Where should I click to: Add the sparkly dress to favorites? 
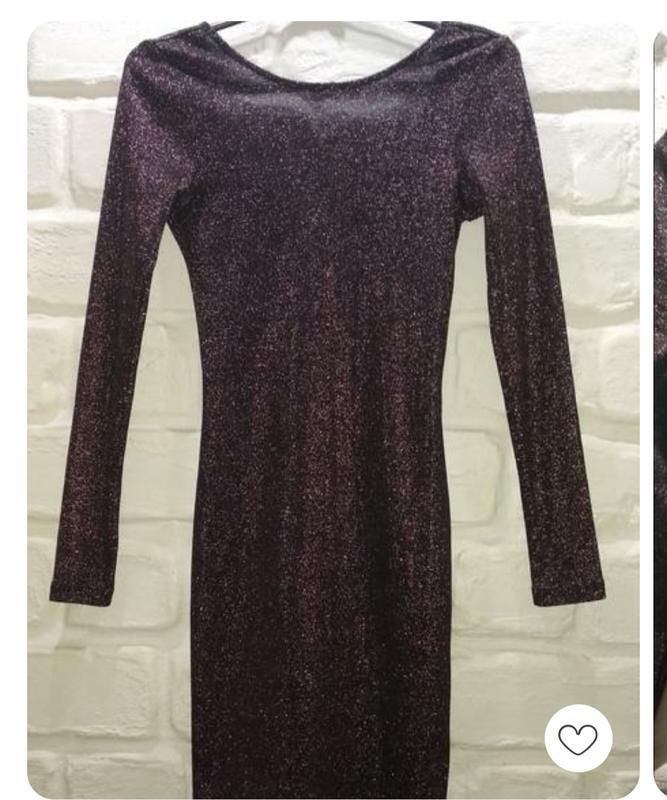pos(578,739)
